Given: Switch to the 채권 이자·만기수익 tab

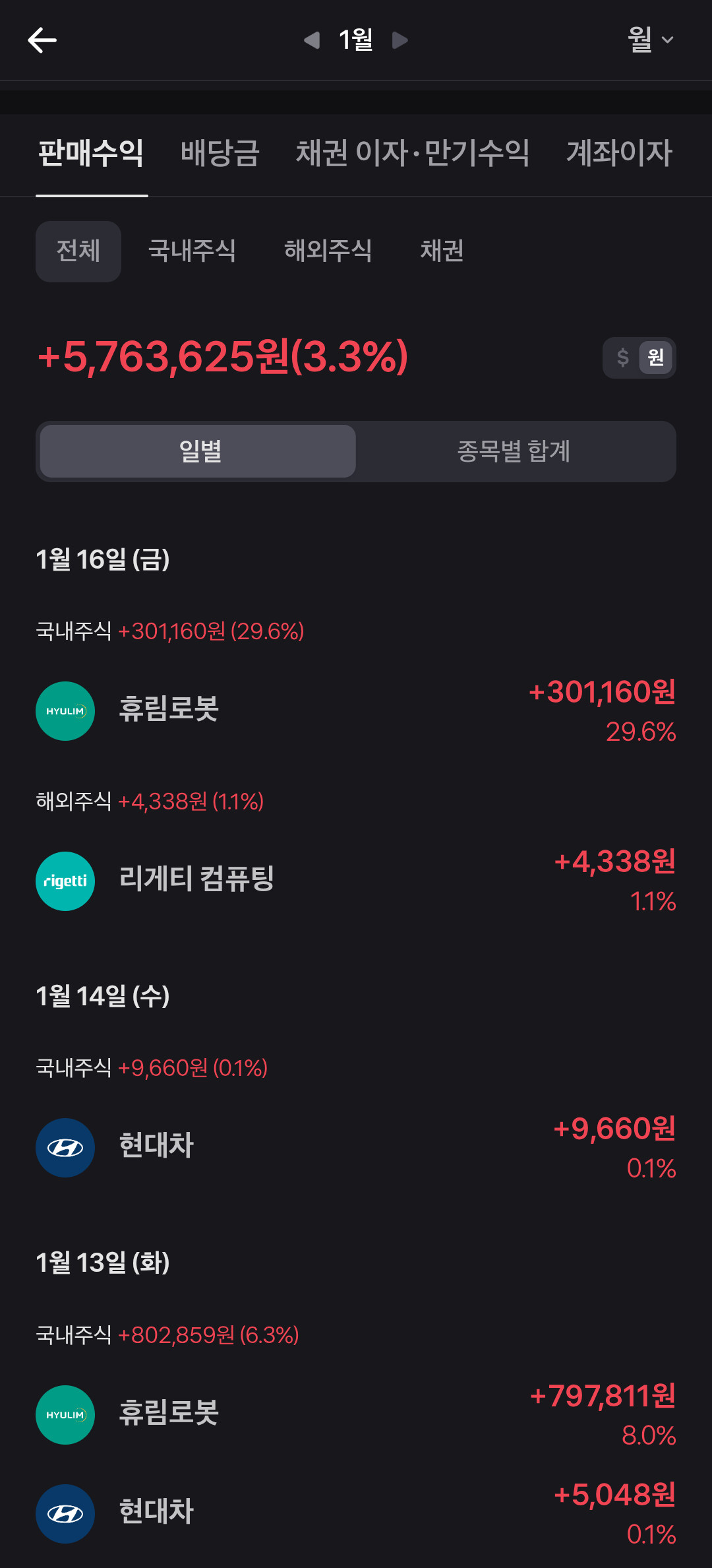Looking at the screenshot, I should coord(413,153).
